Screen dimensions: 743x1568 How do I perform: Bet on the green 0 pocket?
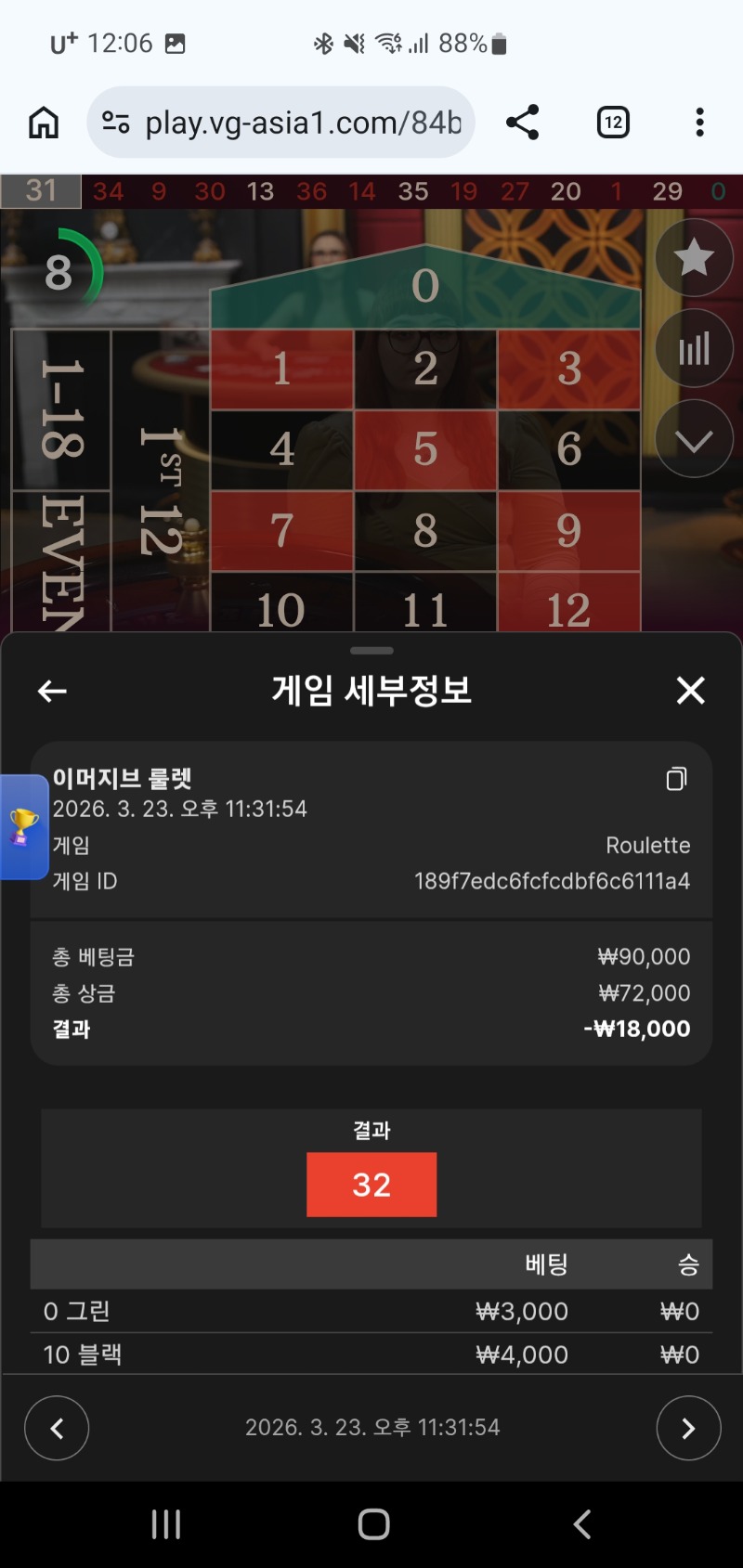[425, 286]
